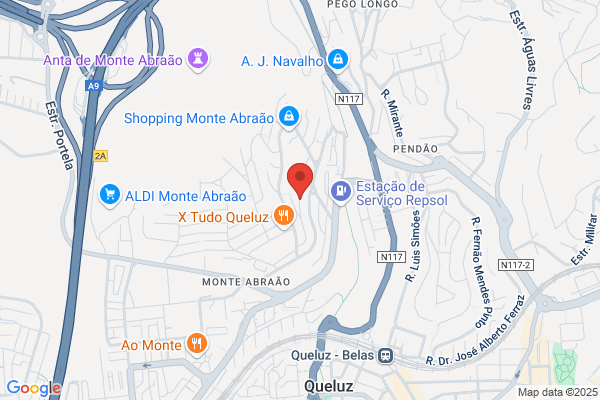Viewport: 600px width, 400px height.
Task: Select Queluz - Belas train station marker
Action: (x=385, y=356)
